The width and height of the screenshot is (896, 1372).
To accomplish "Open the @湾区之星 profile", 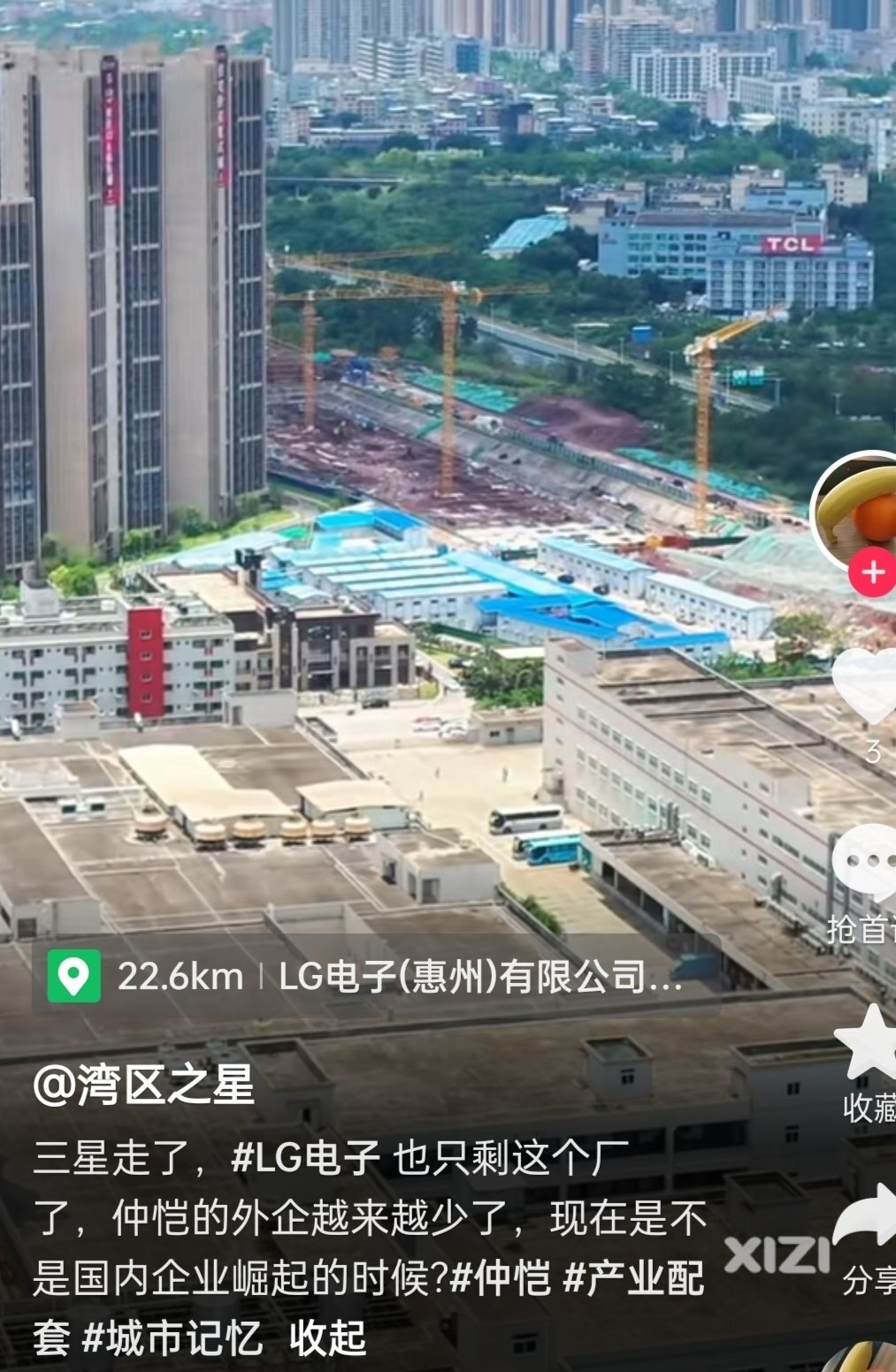I will coord(143,1084).
